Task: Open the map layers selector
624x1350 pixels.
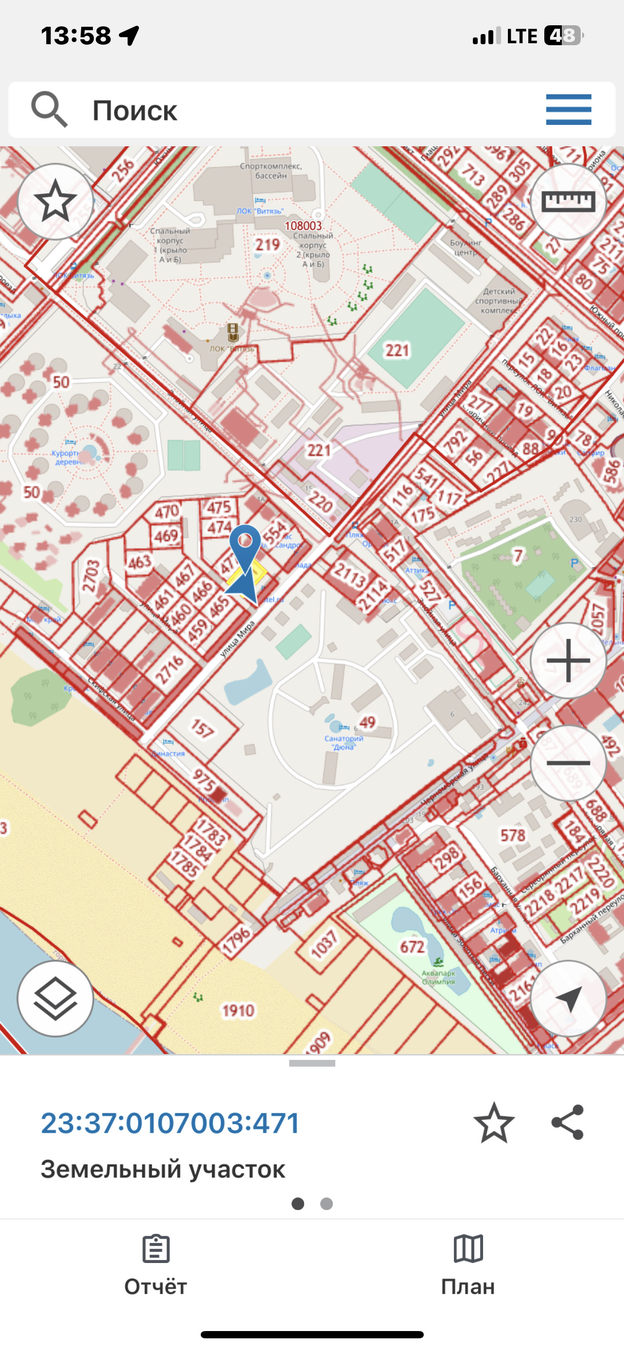Action: 55,998
